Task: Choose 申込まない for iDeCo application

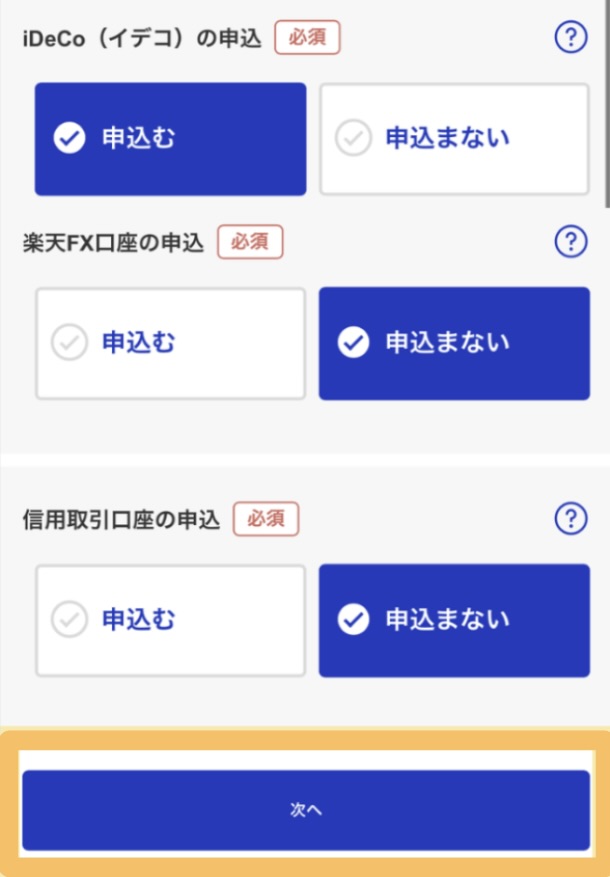Action: pos(454,139)
